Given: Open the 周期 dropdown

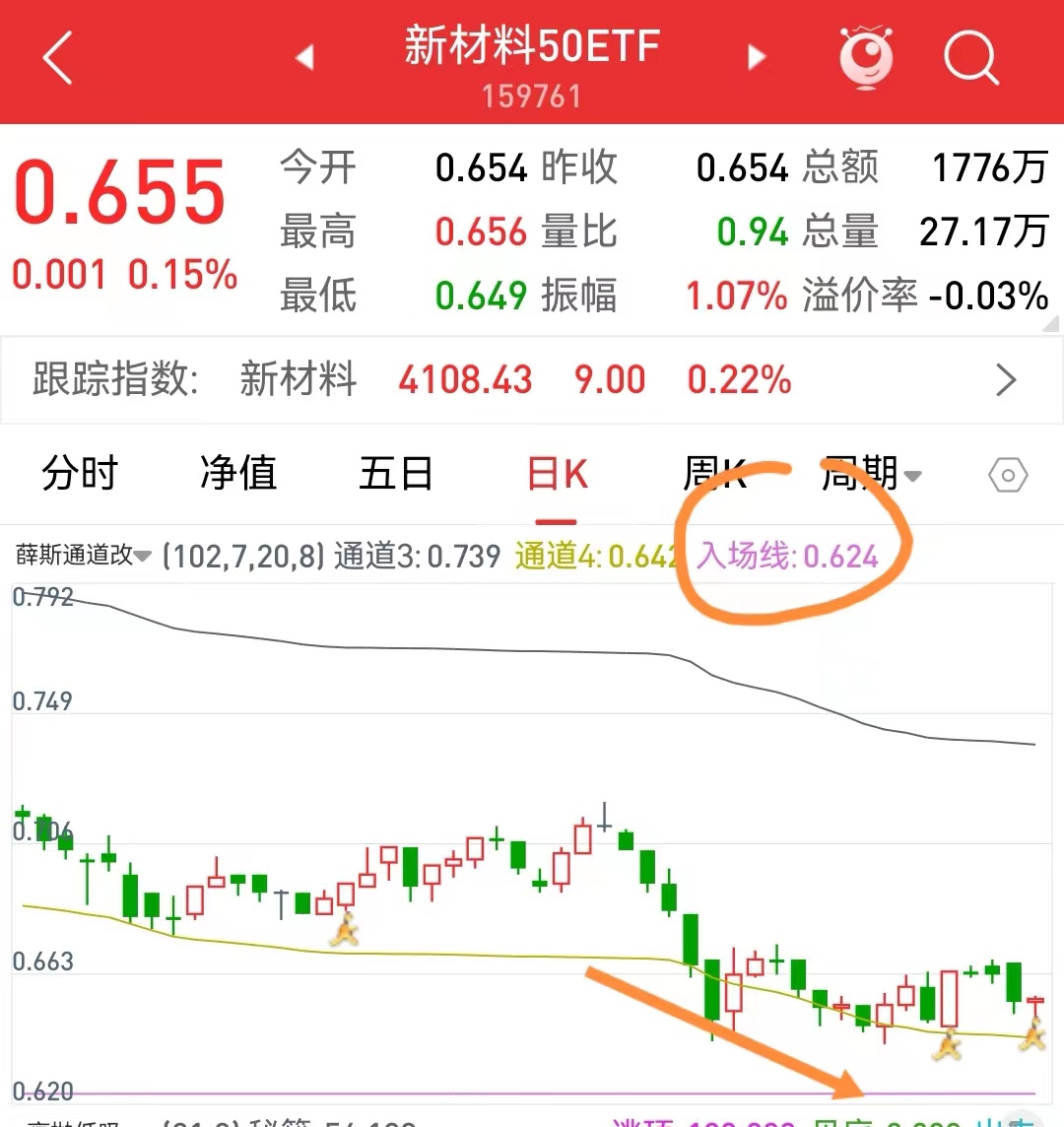Looking at the screenshot, I should [870, 474].
